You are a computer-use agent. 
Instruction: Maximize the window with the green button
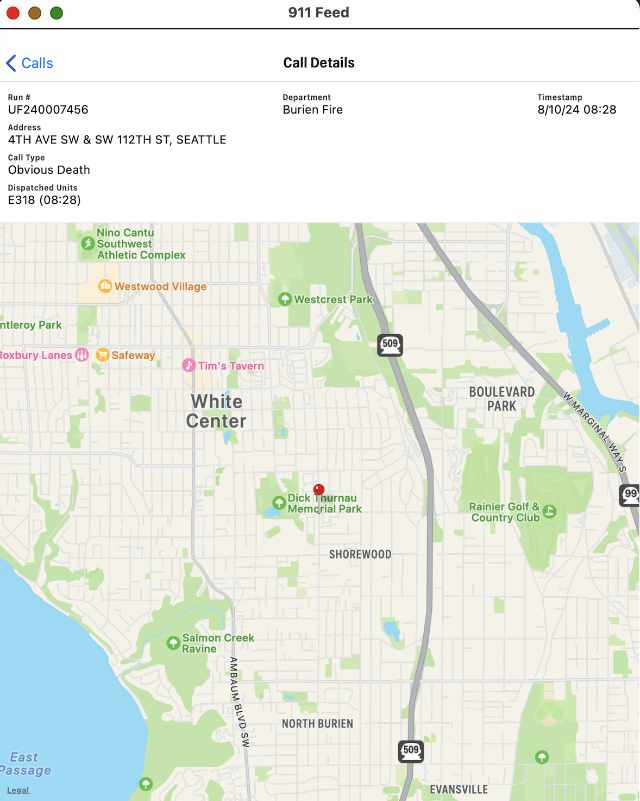(57, 13)
